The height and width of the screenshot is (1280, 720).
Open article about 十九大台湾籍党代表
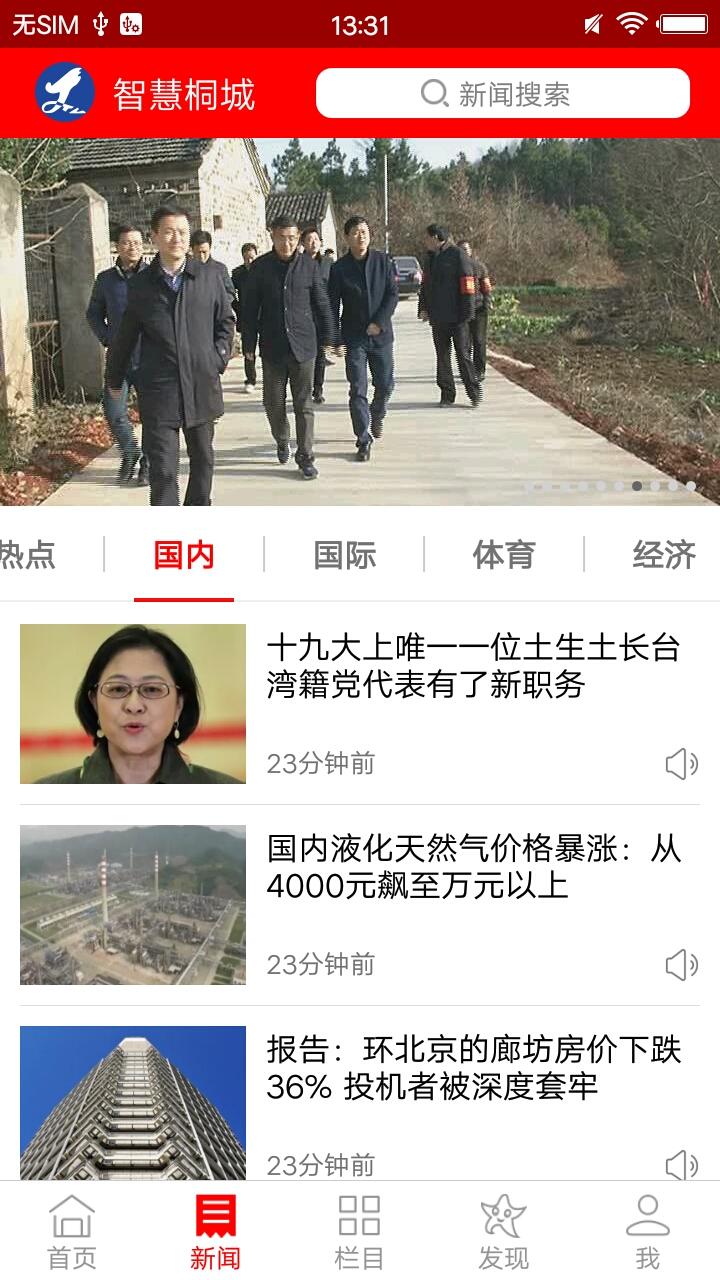pos(472,667)
